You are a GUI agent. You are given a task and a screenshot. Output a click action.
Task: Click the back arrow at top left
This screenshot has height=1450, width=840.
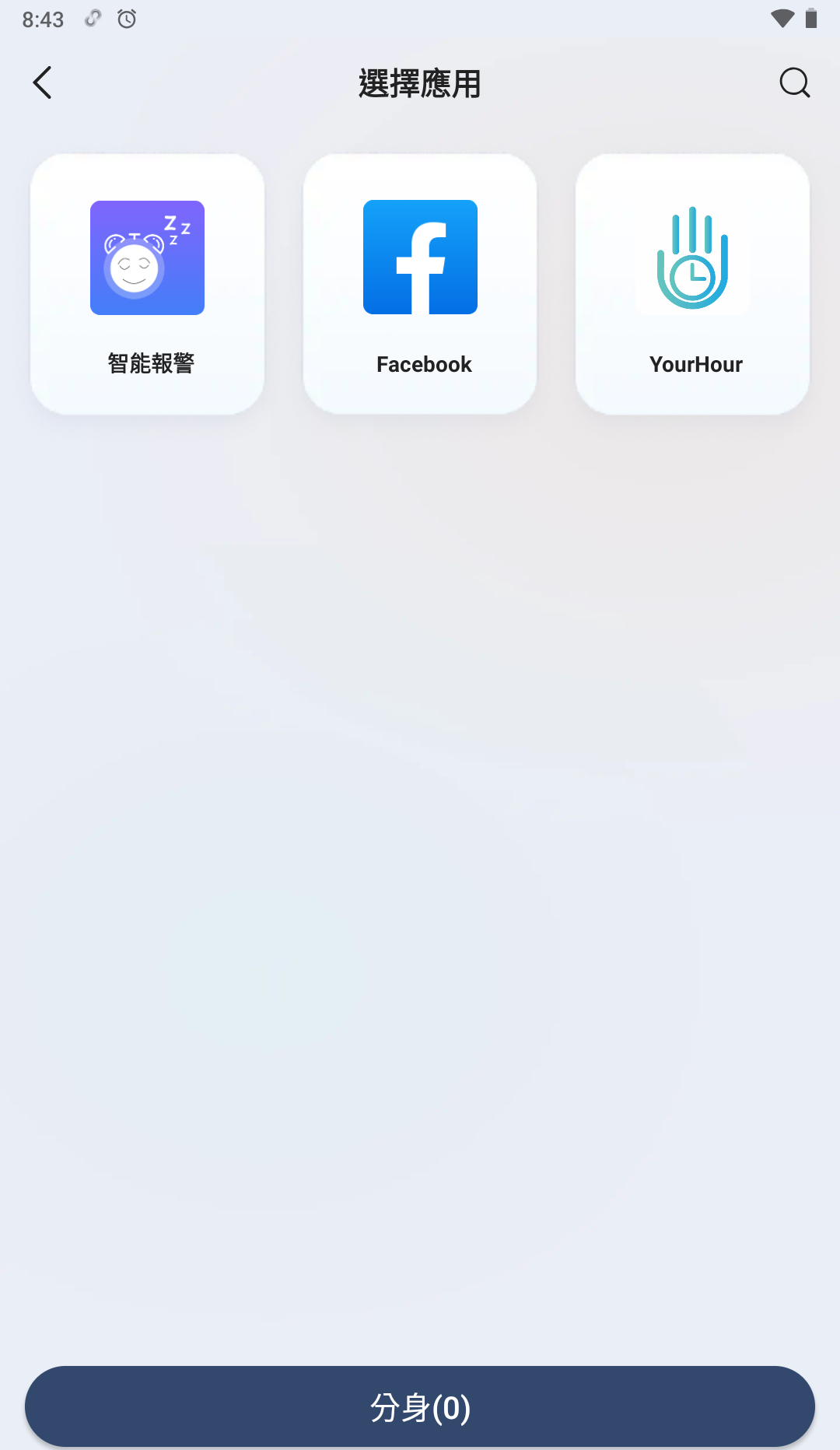click(42, 82)
